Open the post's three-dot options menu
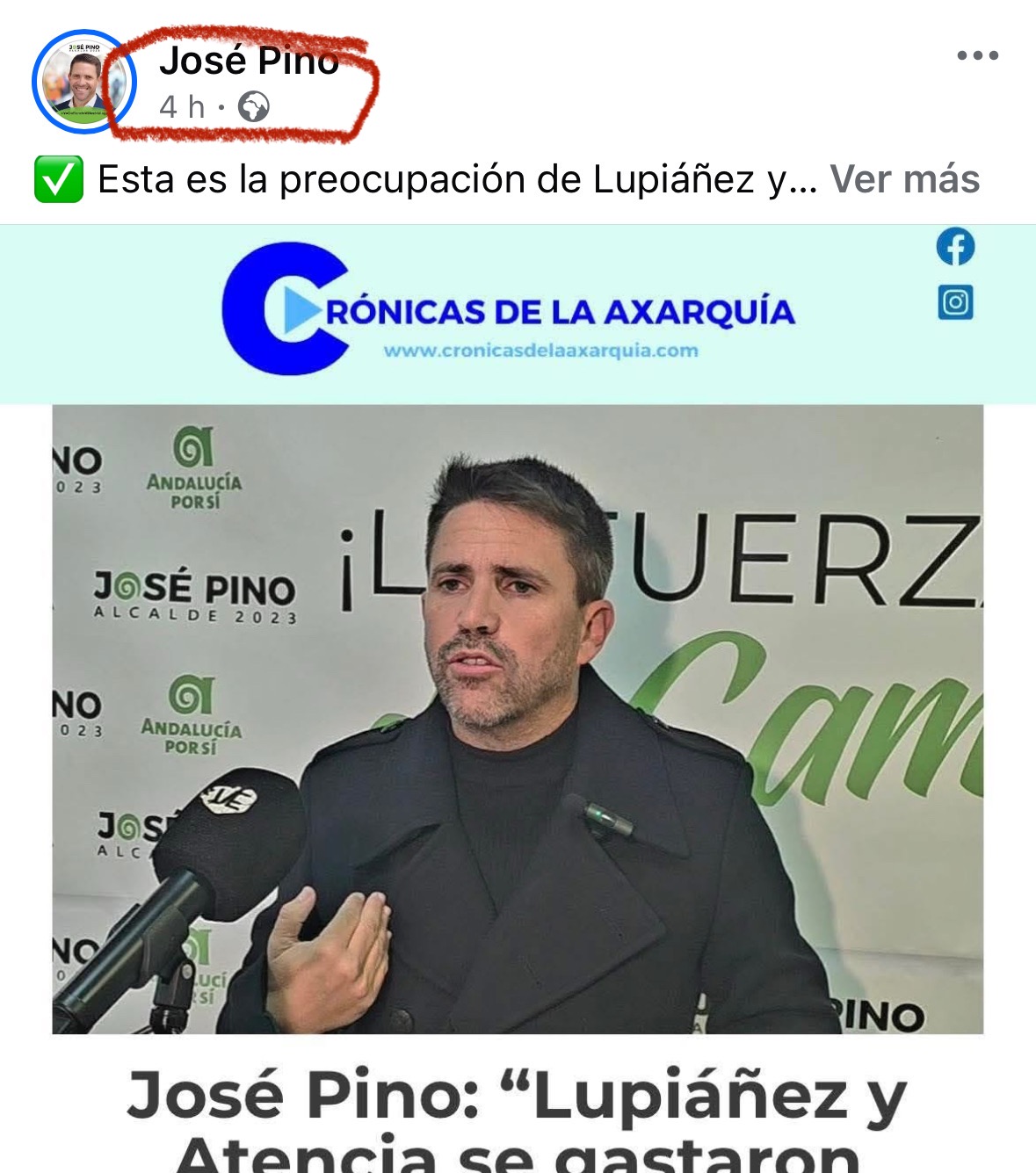 point(977,55)
